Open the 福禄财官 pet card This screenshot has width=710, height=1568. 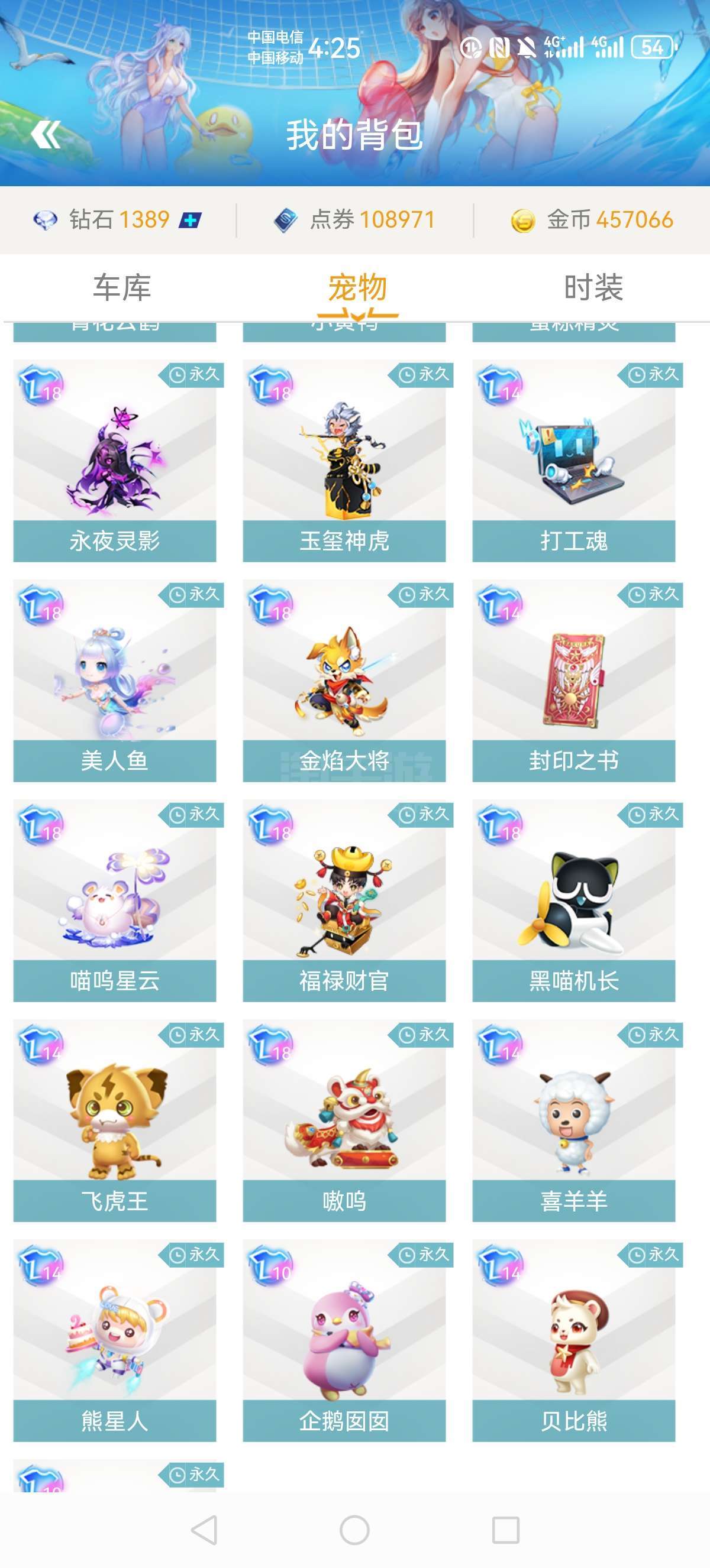344,901
